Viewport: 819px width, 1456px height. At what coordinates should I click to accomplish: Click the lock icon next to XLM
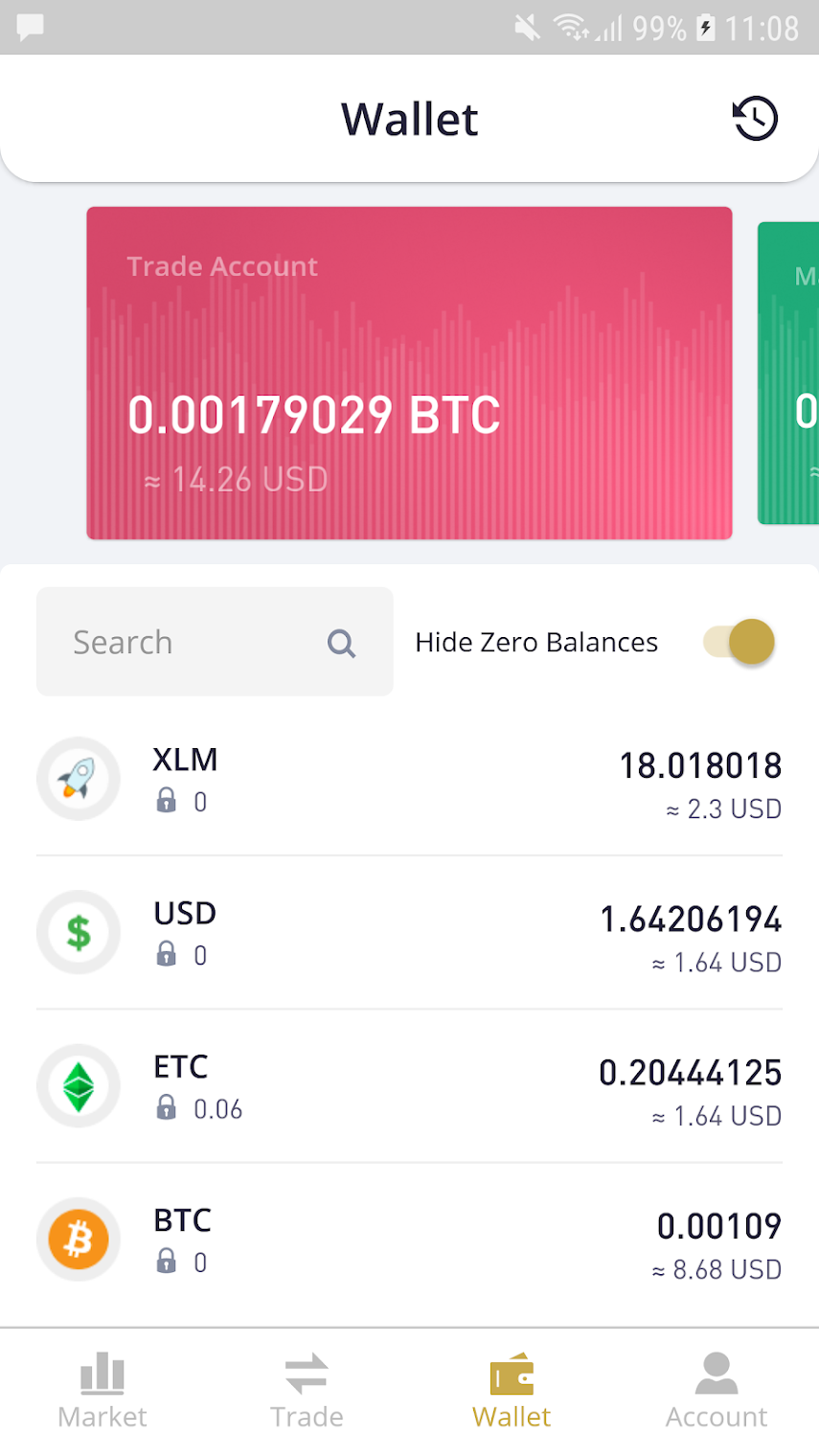[168, 801]
